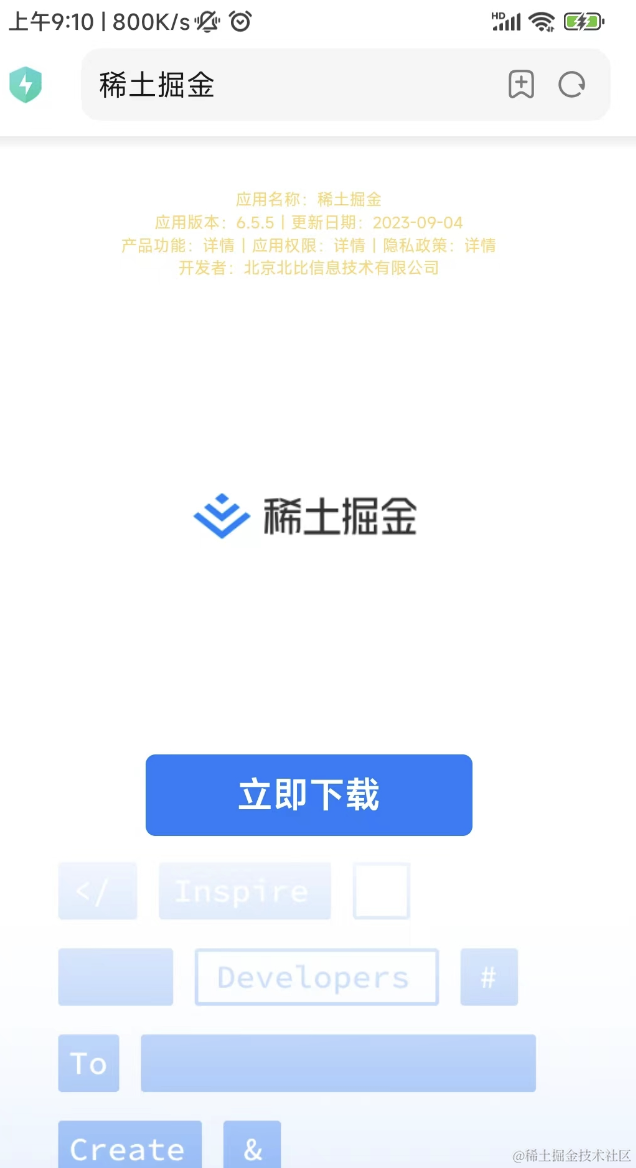The height and width of the screenshot is (1168, 636).
Task: Open 应用权限 详情 link
Action: (x=349, y=245)
